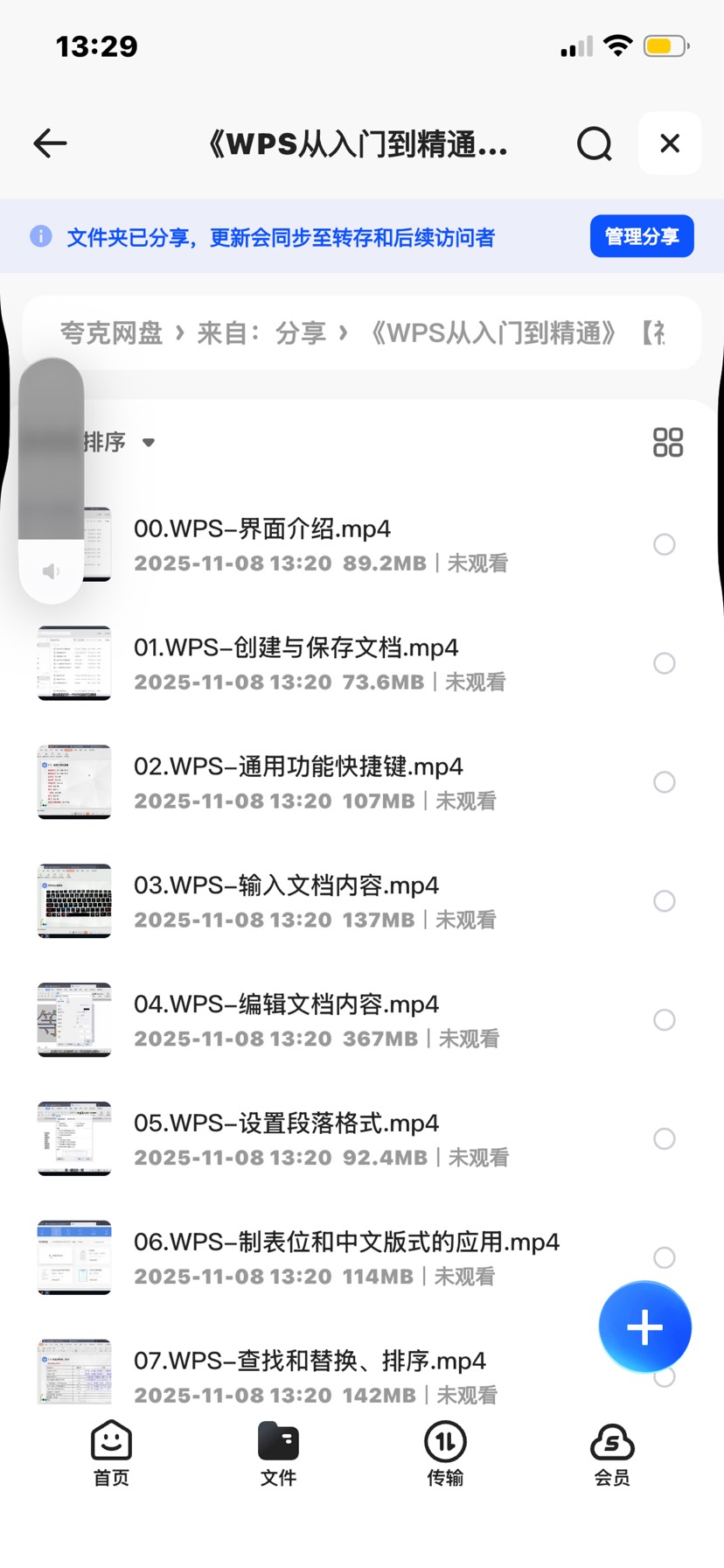Select checkbox for 00.WPS-界面介绍.mp4

coord(665,544)
